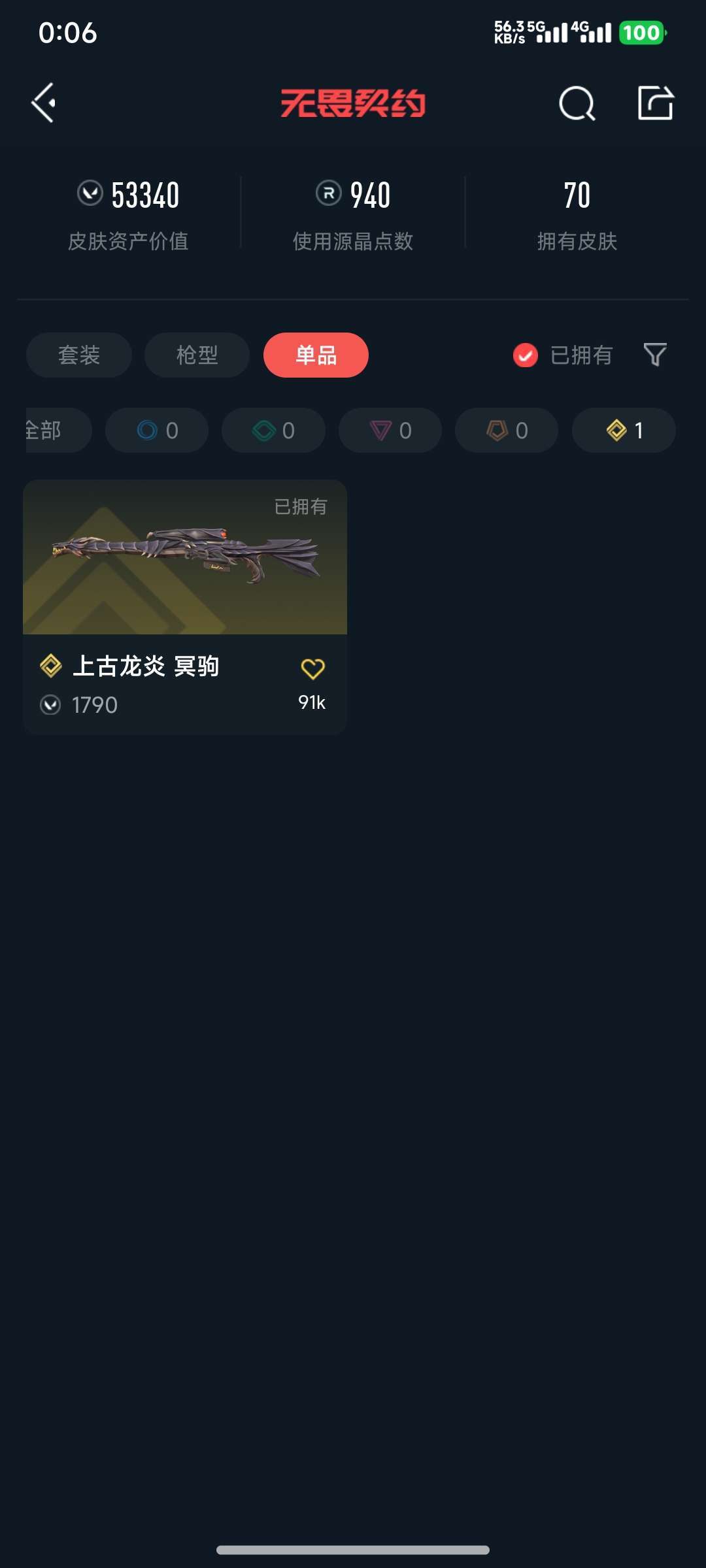The height and width of the screenshot is (1568, 706).
Task: Select the gold rarity chip showing 1
Action: [x=624, y=430]
